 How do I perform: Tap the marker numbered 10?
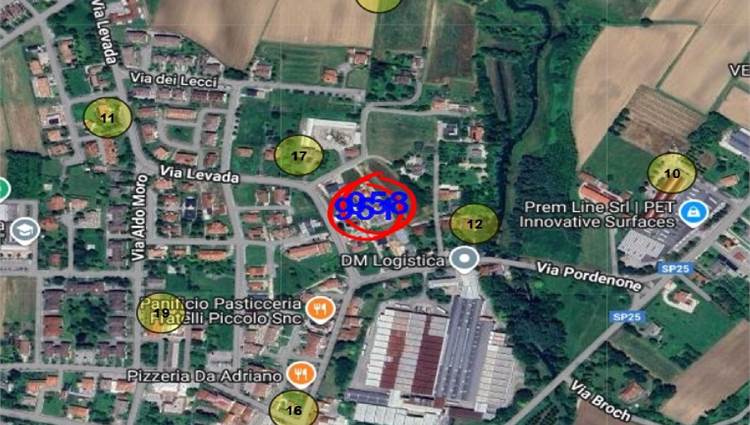(672, 173)
